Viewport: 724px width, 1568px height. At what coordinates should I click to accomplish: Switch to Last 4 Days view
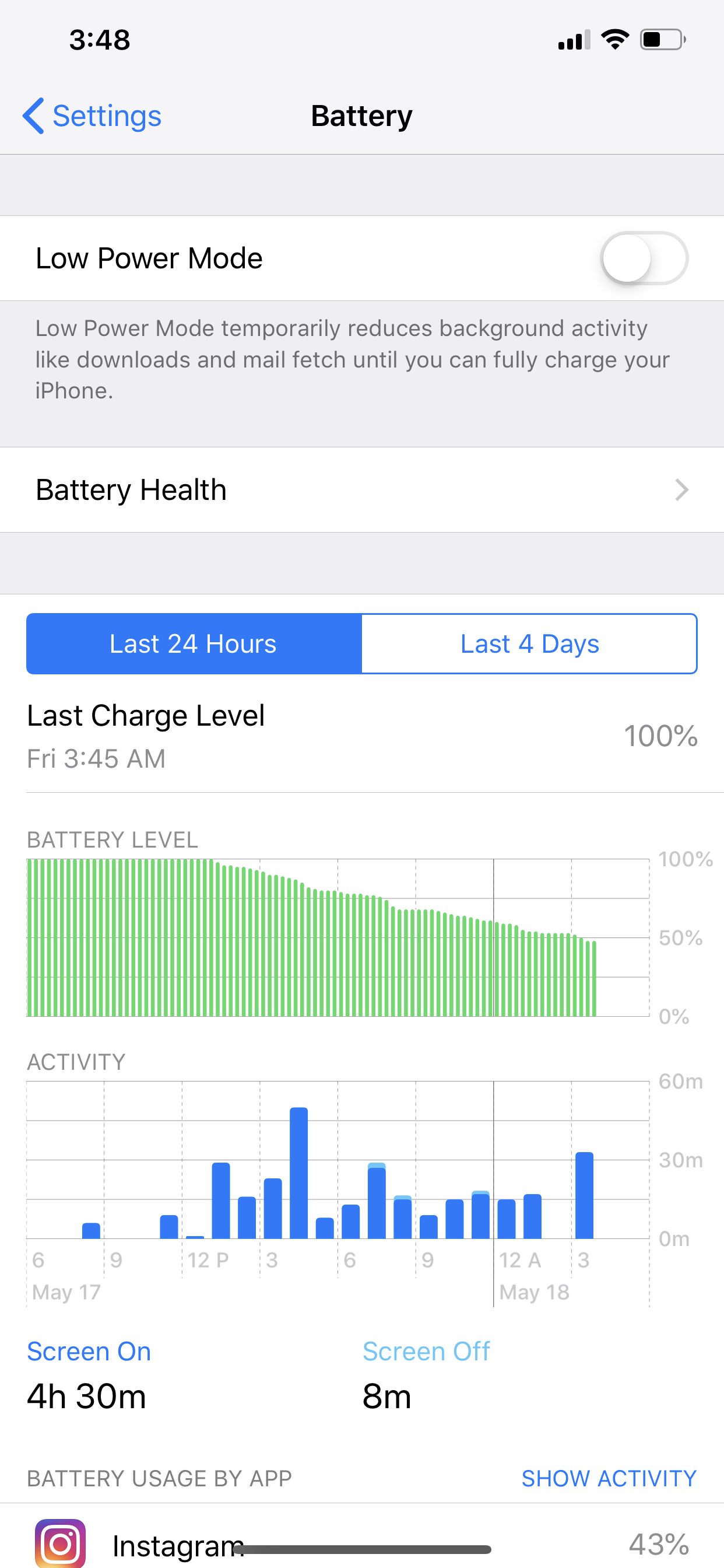(x=529, y=643)
